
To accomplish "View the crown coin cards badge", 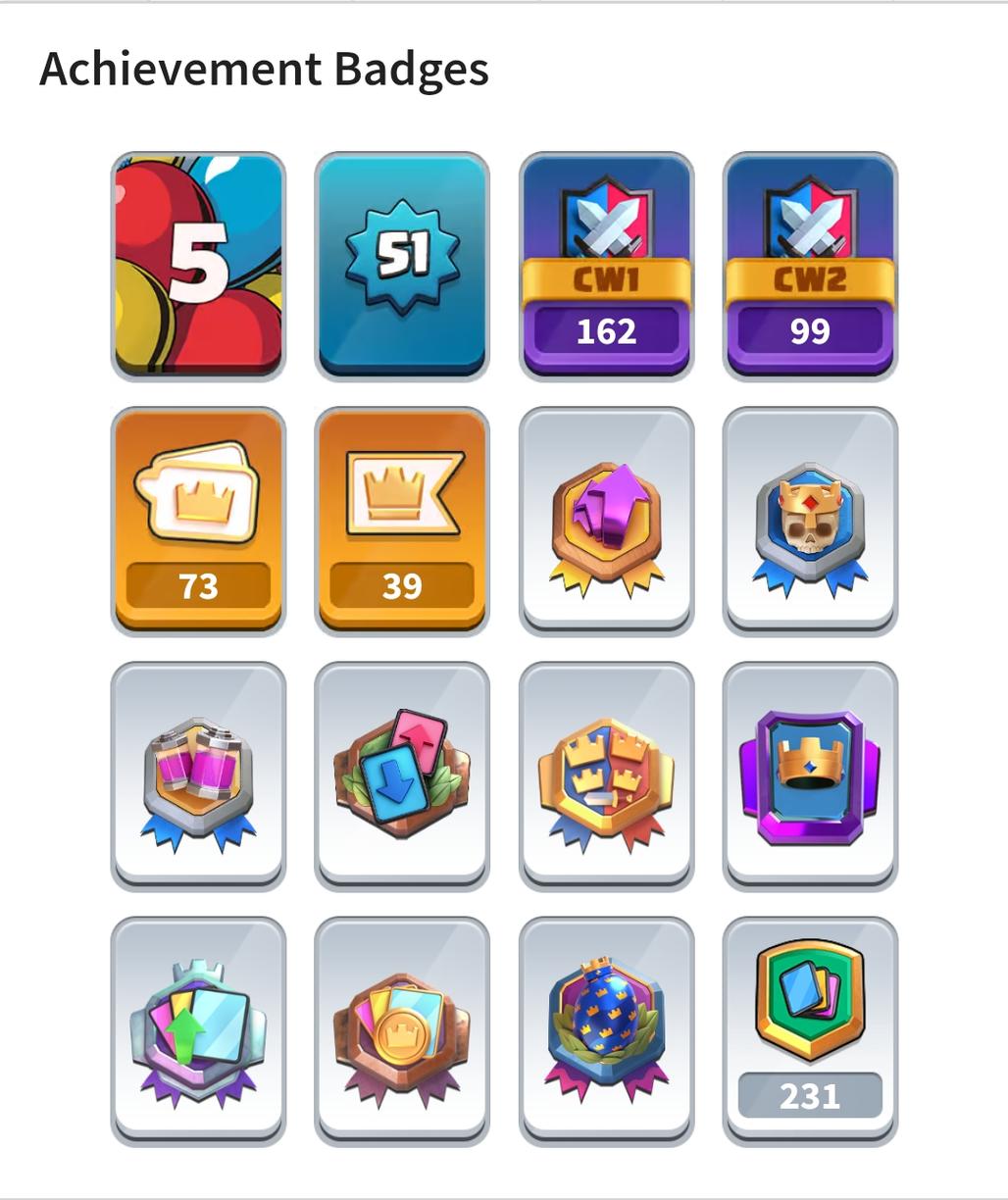I will (x=402, y=1030).
